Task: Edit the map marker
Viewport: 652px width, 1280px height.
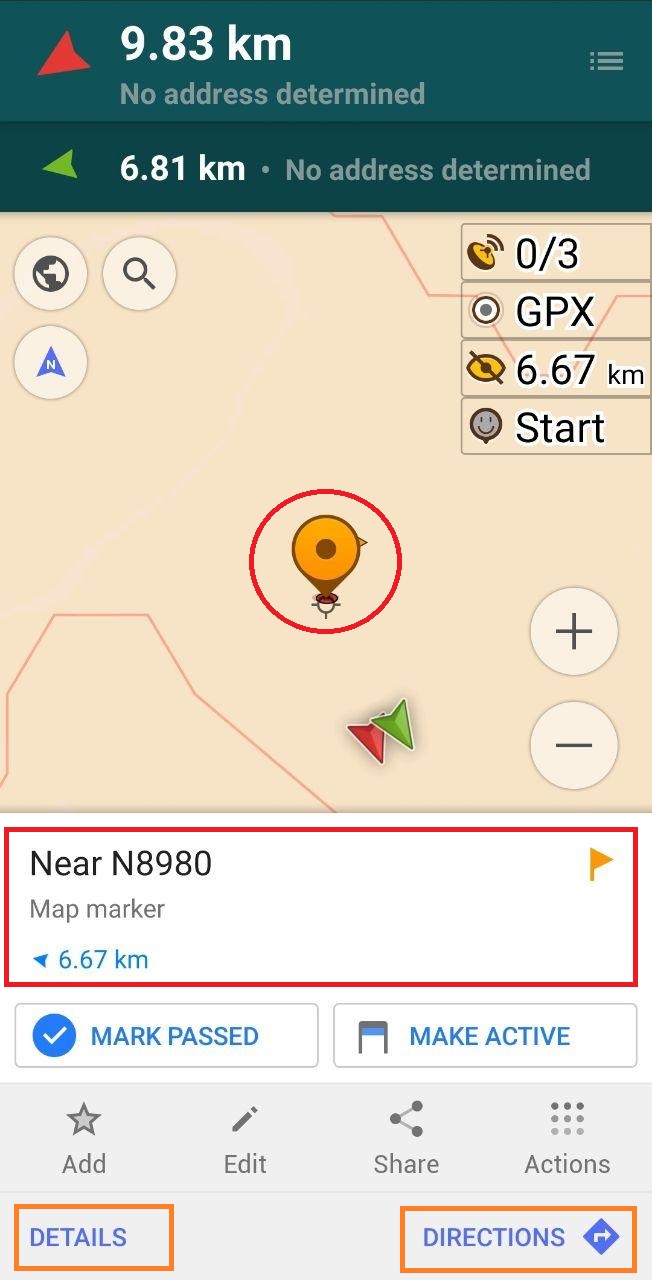Action: click(245, 1140)
